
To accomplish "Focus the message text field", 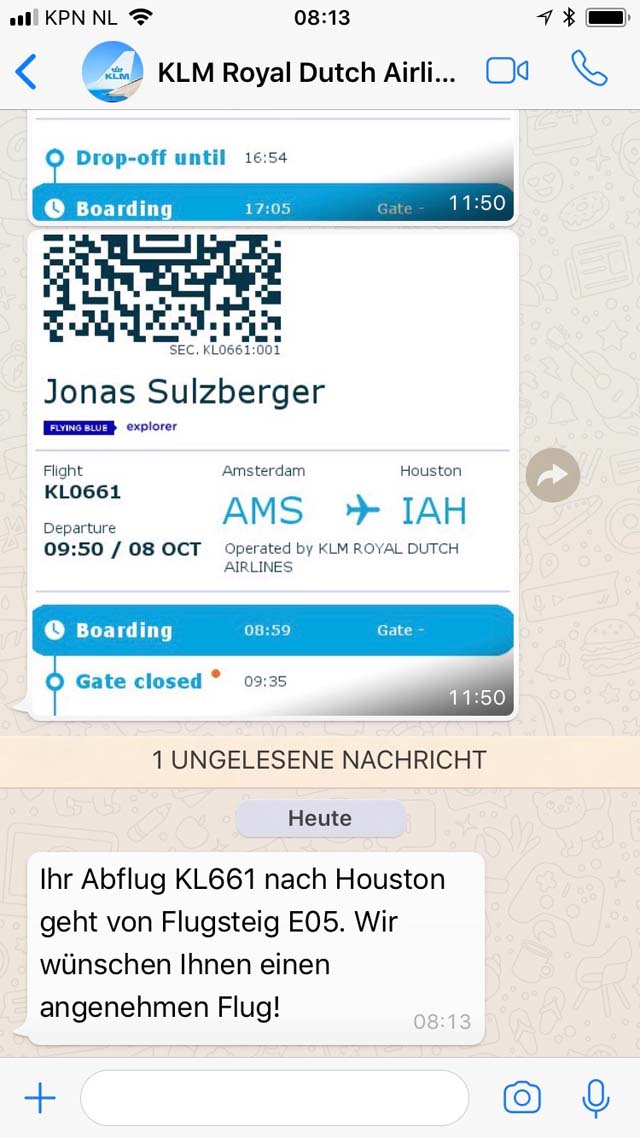I will 274,1098.
